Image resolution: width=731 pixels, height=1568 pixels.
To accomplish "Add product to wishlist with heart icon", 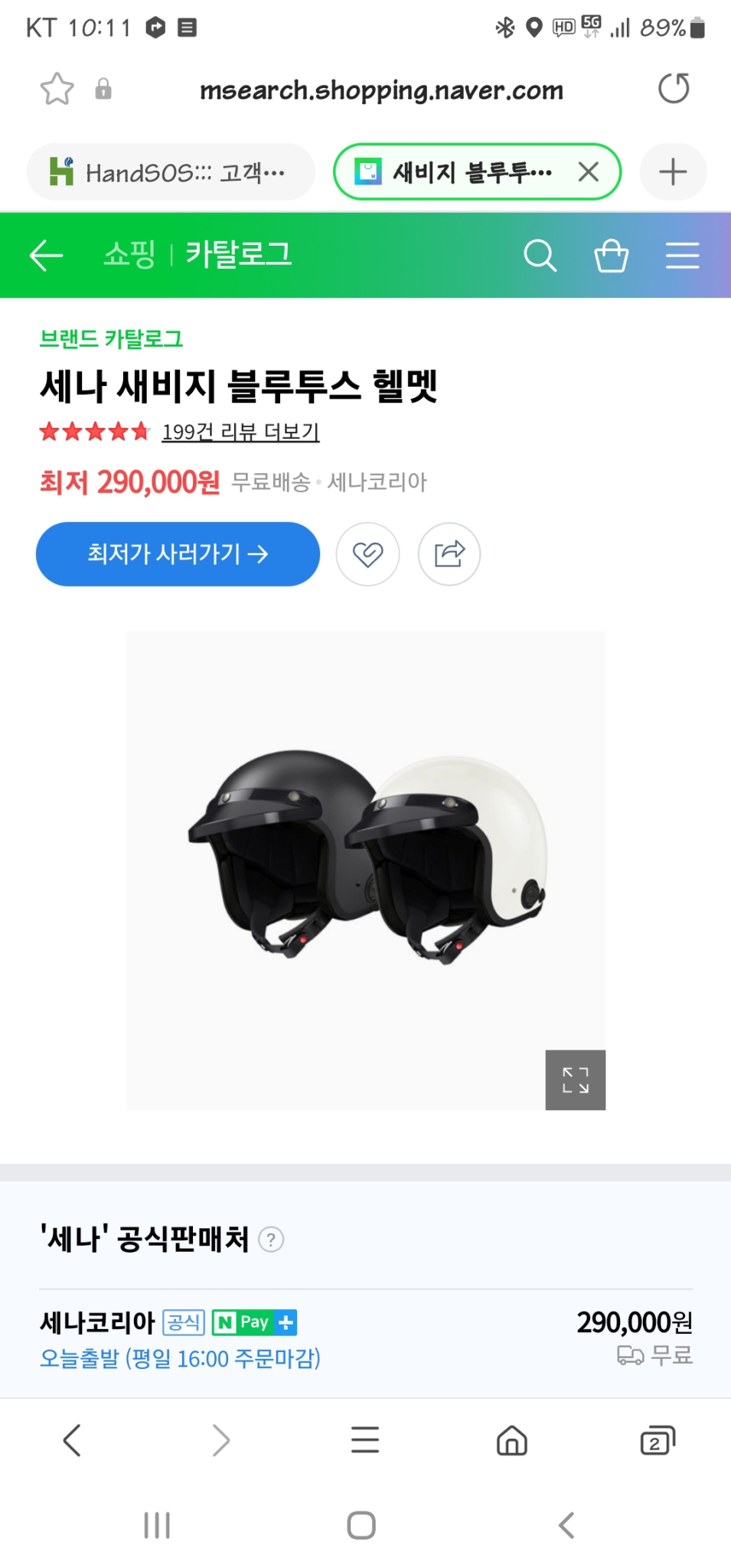I will [x=367, y=554].
